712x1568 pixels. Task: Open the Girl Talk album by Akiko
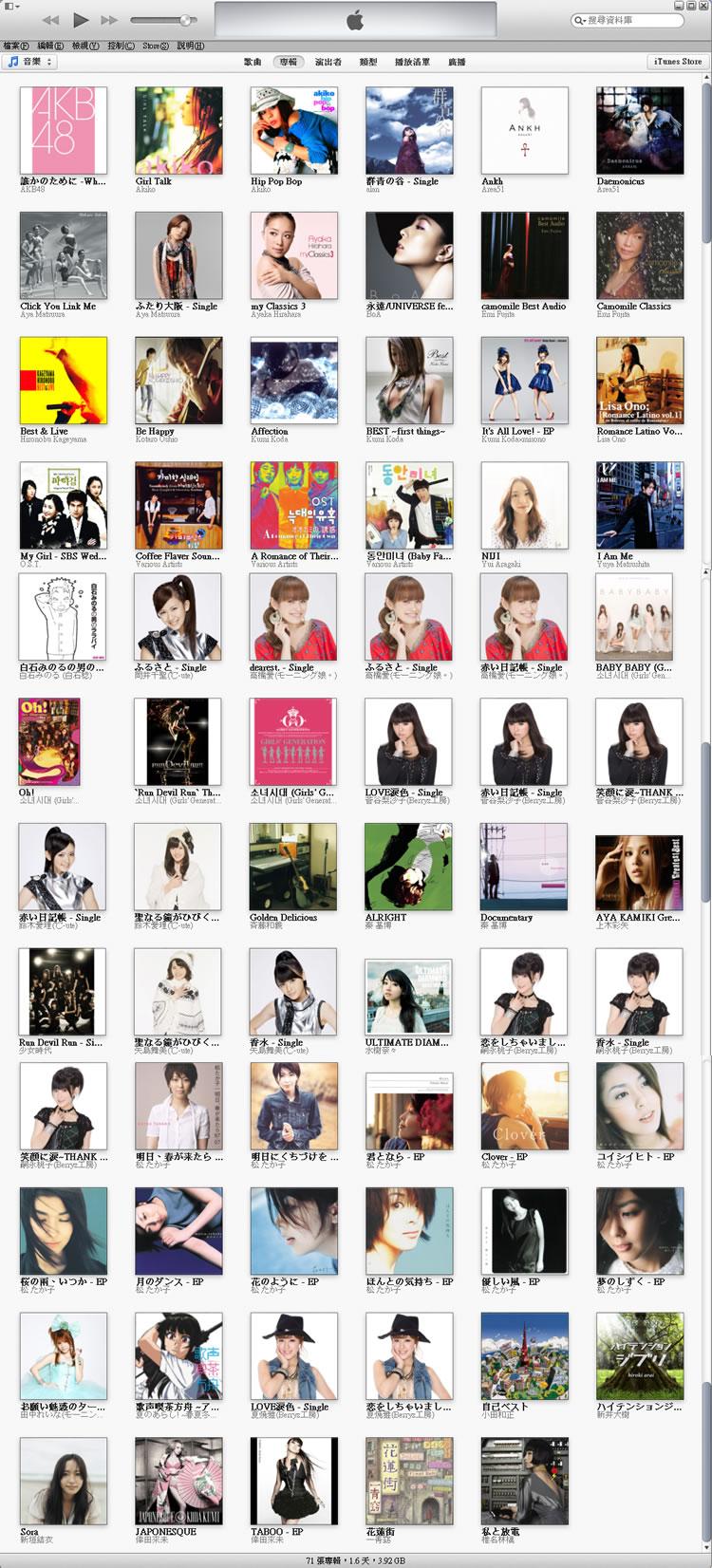(x=178, y=131)
